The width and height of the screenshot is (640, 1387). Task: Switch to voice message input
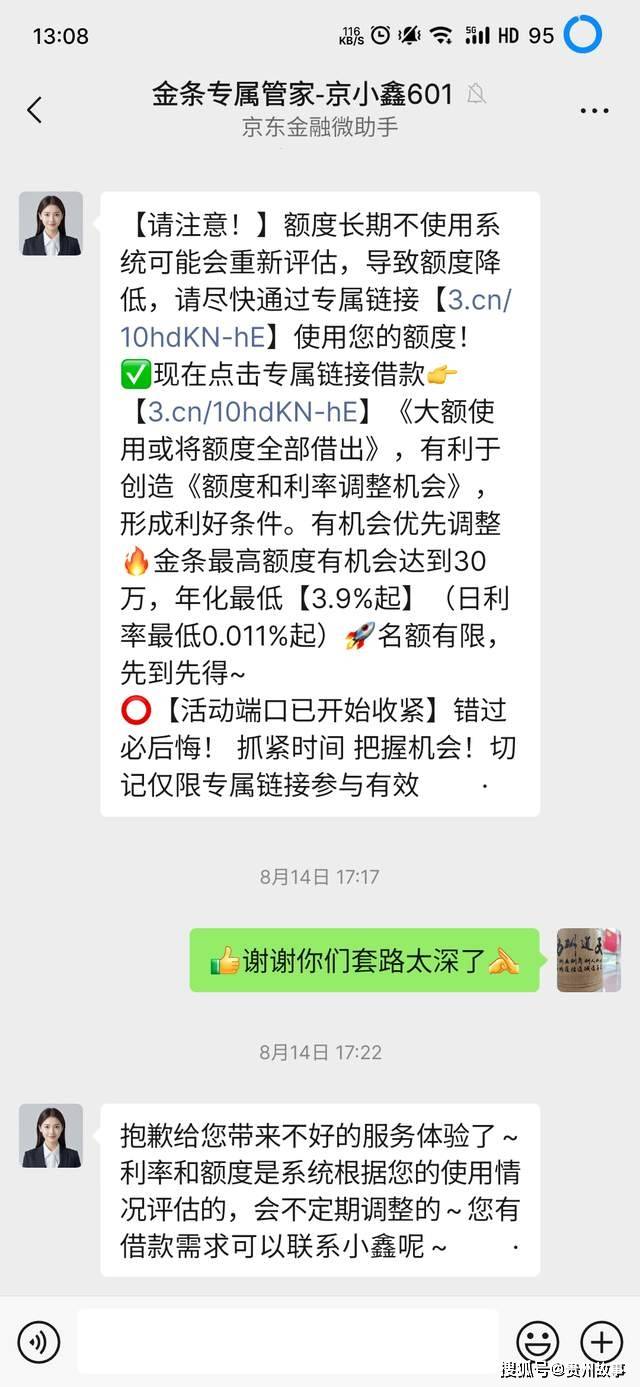tap(39, 1341)
